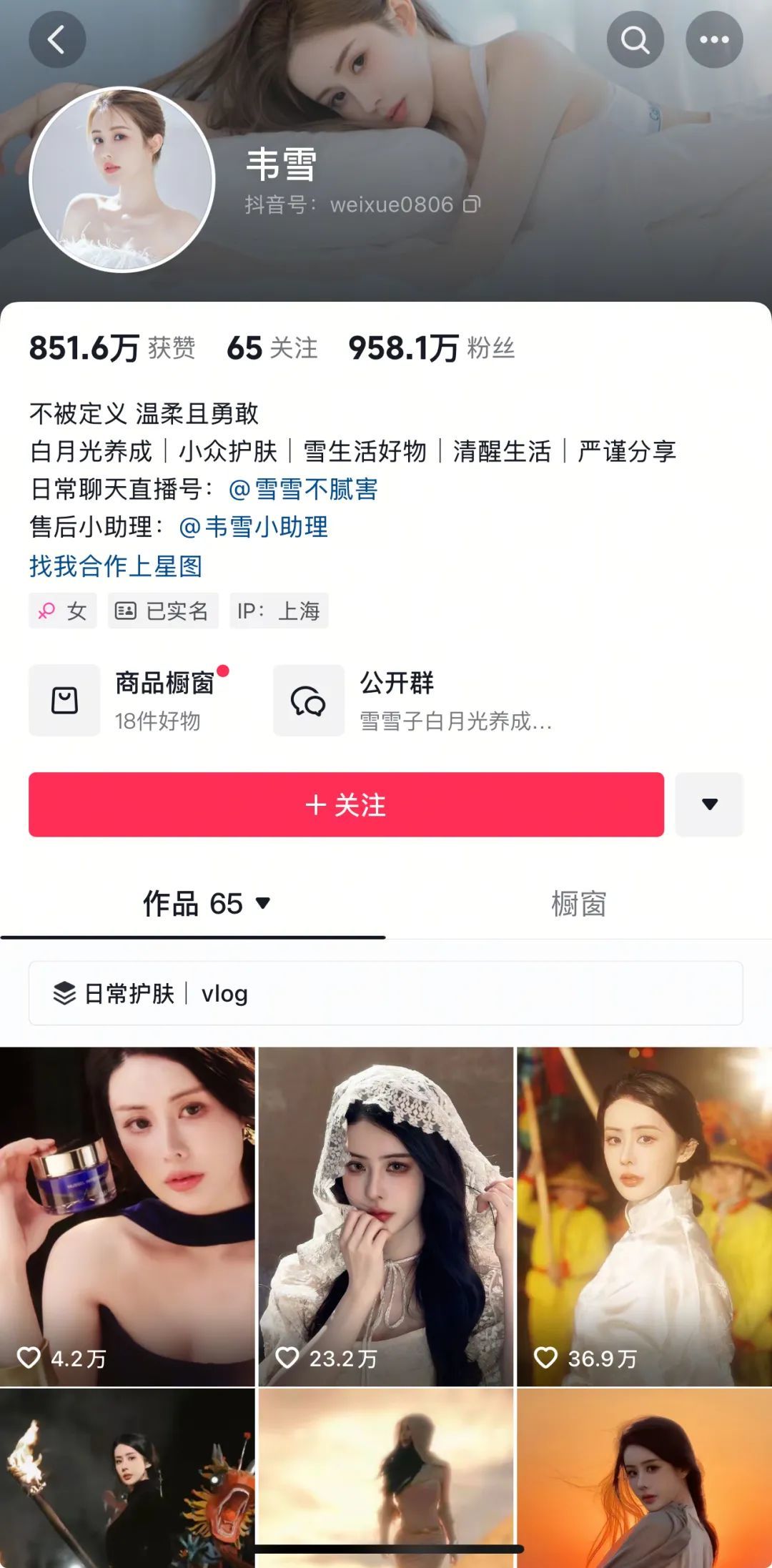Open 找我合作上星图 cooperation link

pyautogui.click(x=116, y=566)
